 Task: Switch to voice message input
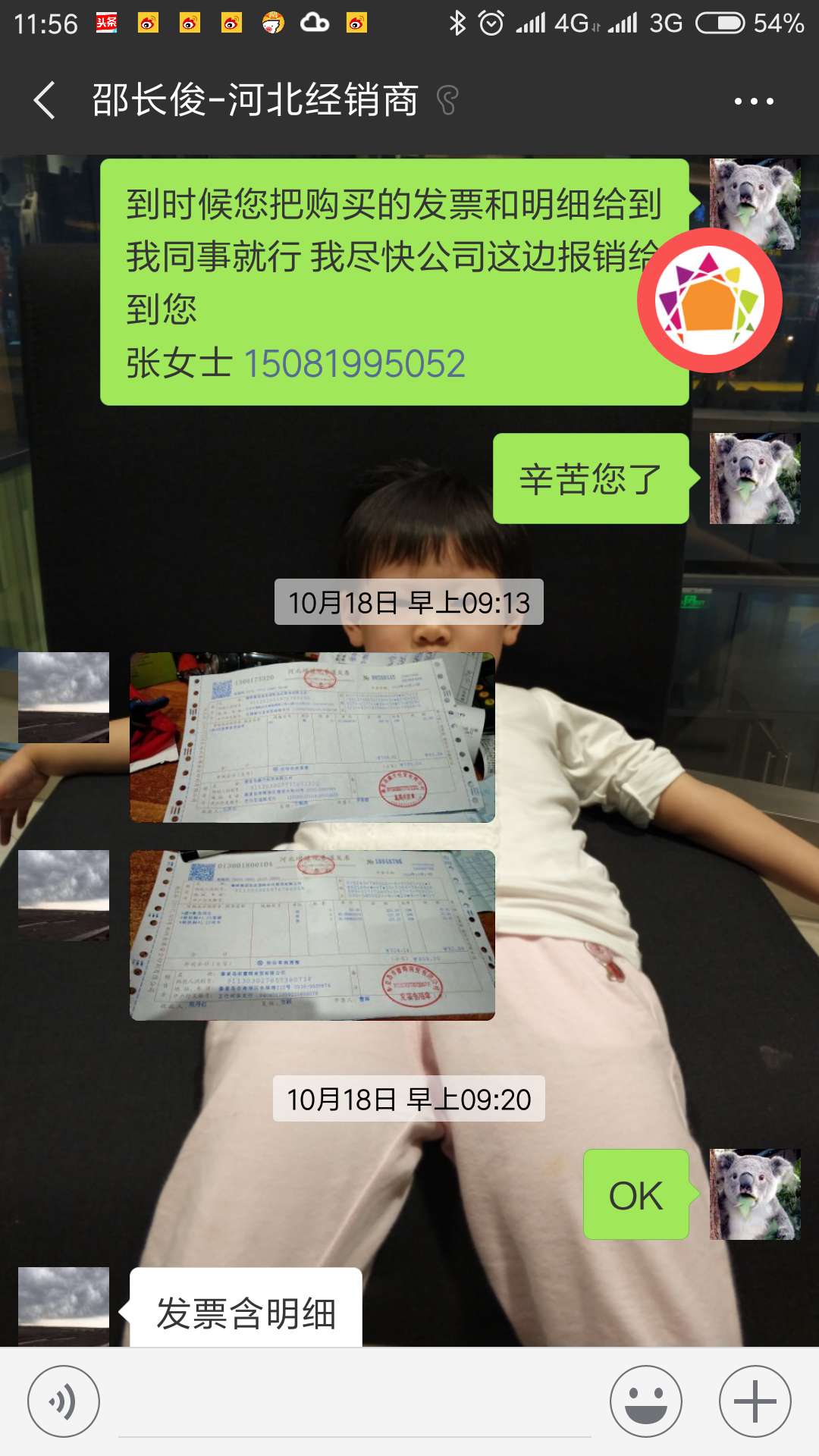[x=64, y=1401]
